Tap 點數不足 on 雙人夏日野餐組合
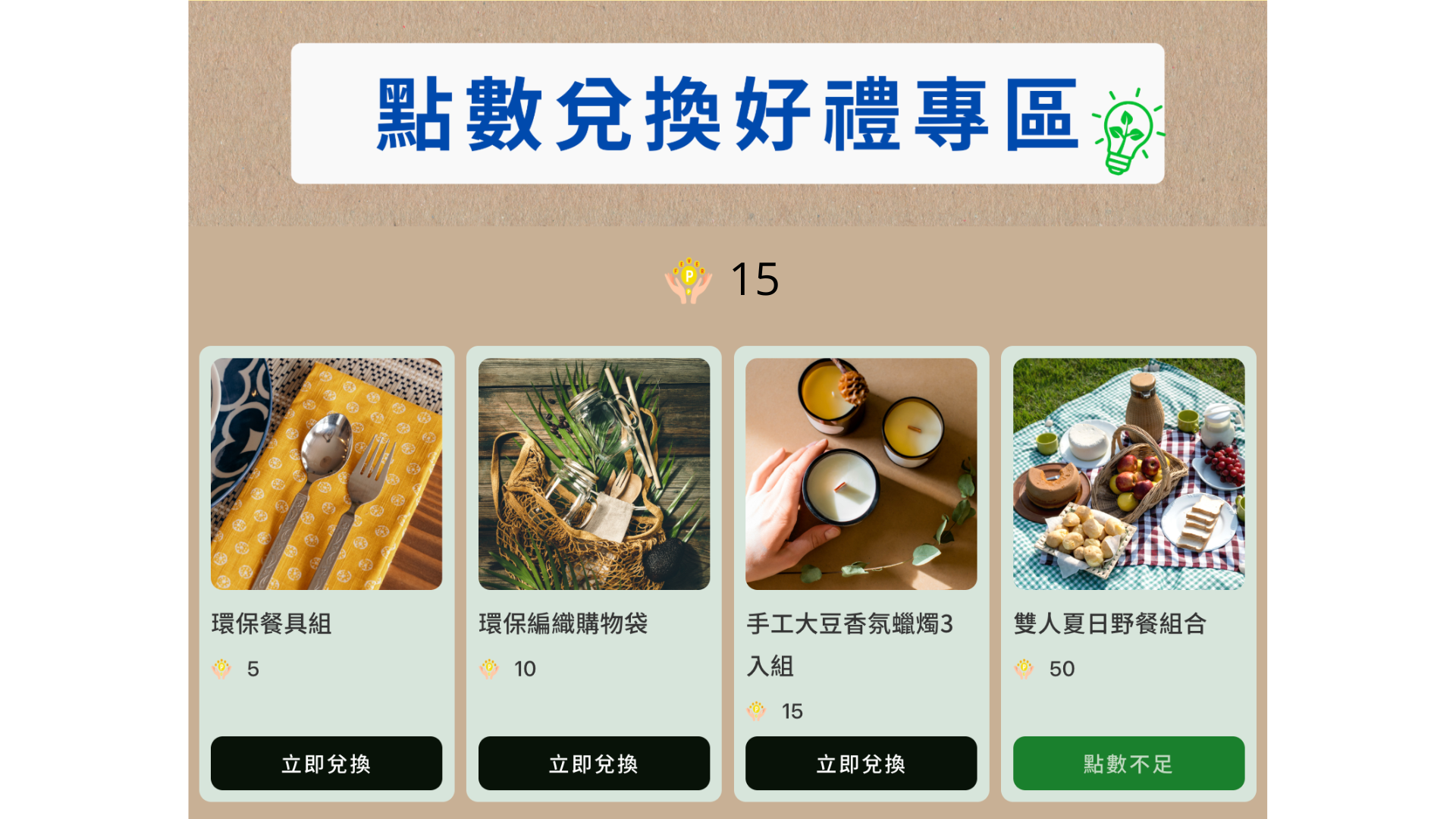The image size is (1456, 819). click(x=1128, y=763)
